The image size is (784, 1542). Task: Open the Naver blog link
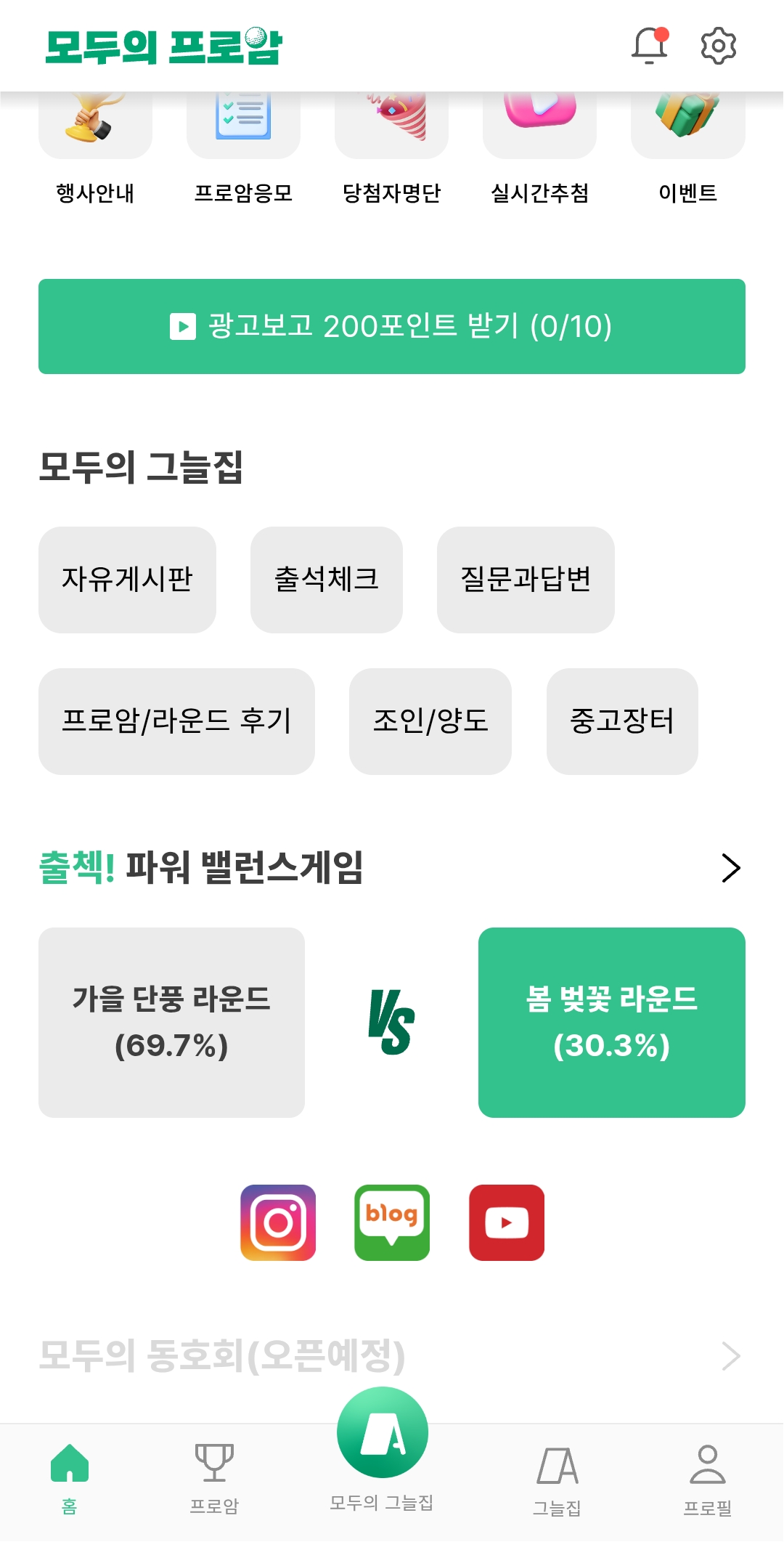coord(392,1222)
